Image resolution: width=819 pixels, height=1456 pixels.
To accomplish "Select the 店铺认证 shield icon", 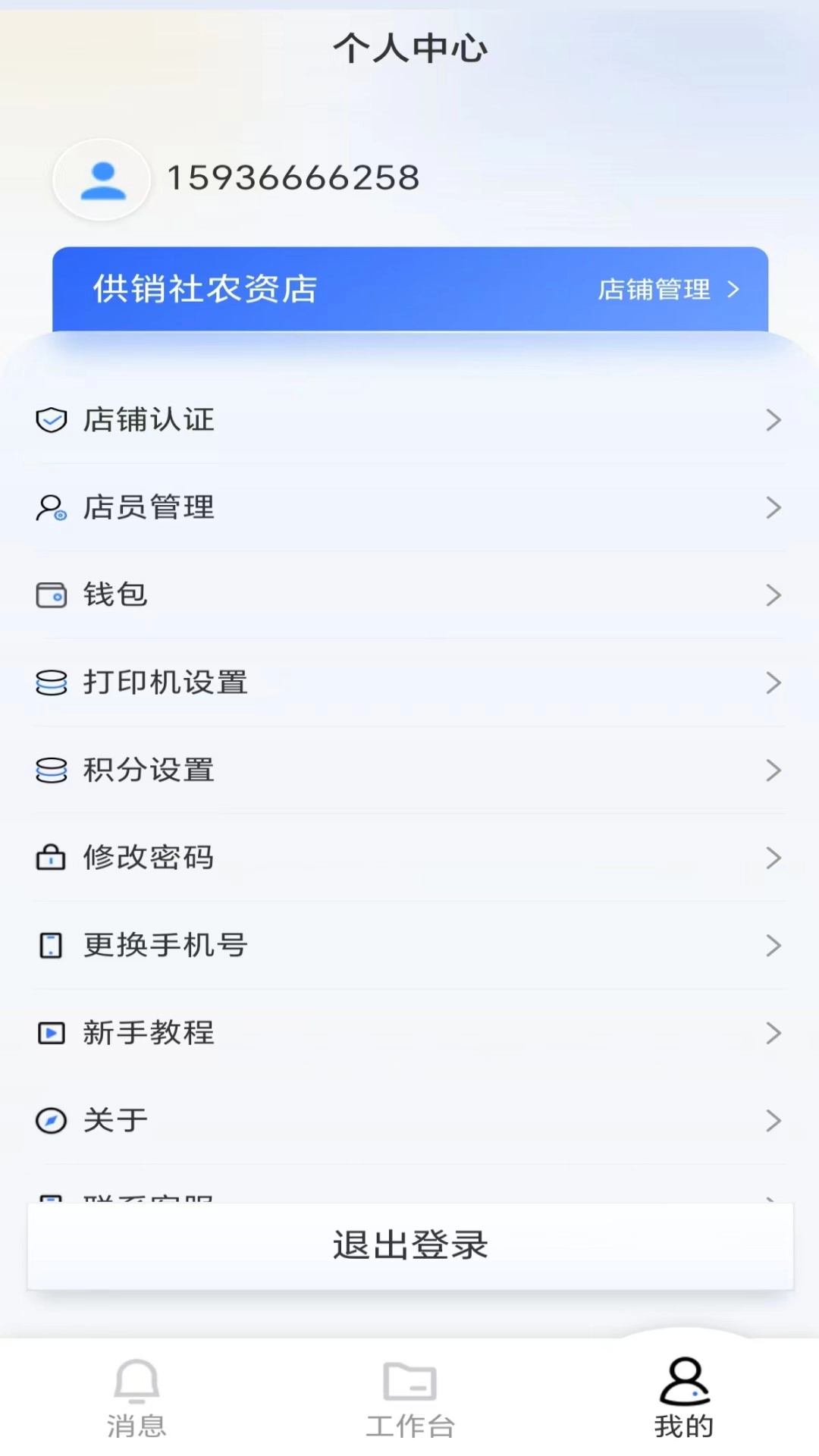I will 51,419.
